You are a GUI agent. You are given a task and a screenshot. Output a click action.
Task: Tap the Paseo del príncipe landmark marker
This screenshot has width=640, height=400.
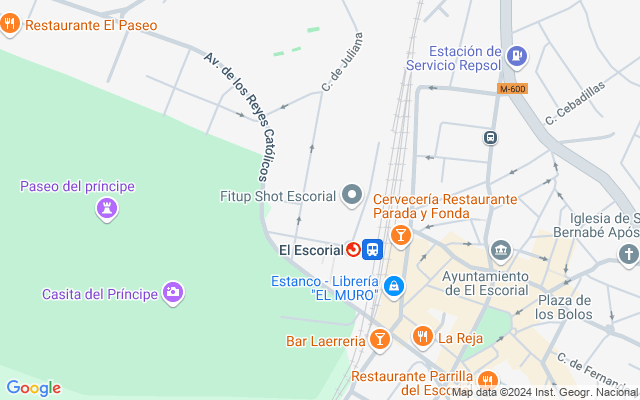click(x=107, y=208)
